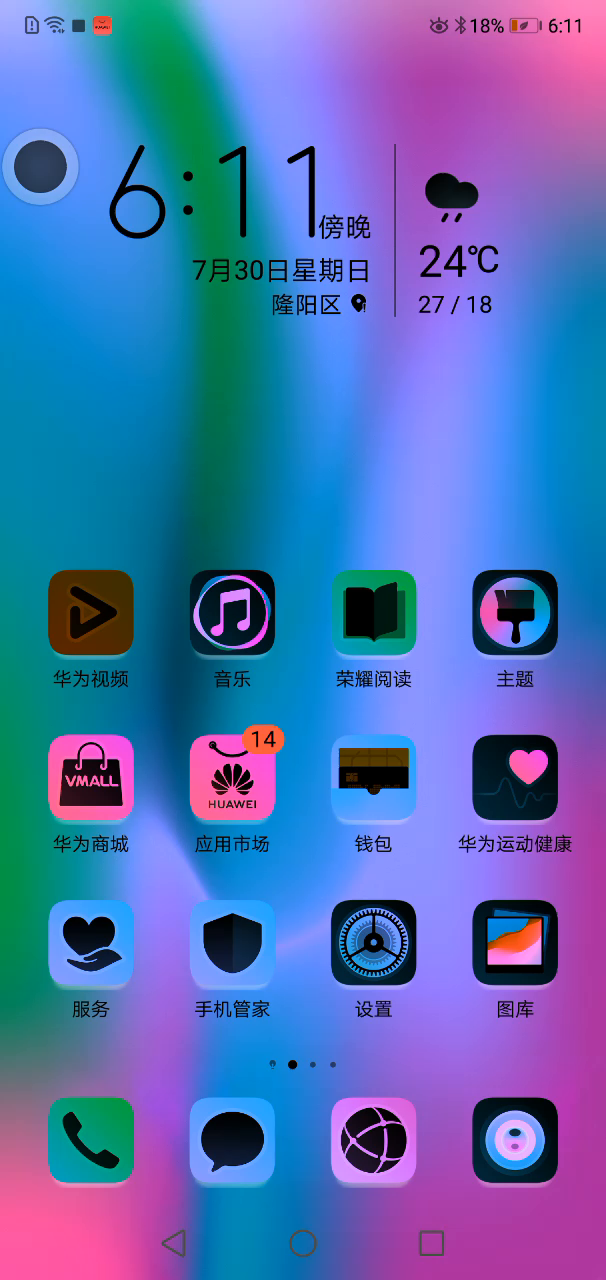Open the camera app in dock
606x1280 pixels.
tap(515, 1140)
